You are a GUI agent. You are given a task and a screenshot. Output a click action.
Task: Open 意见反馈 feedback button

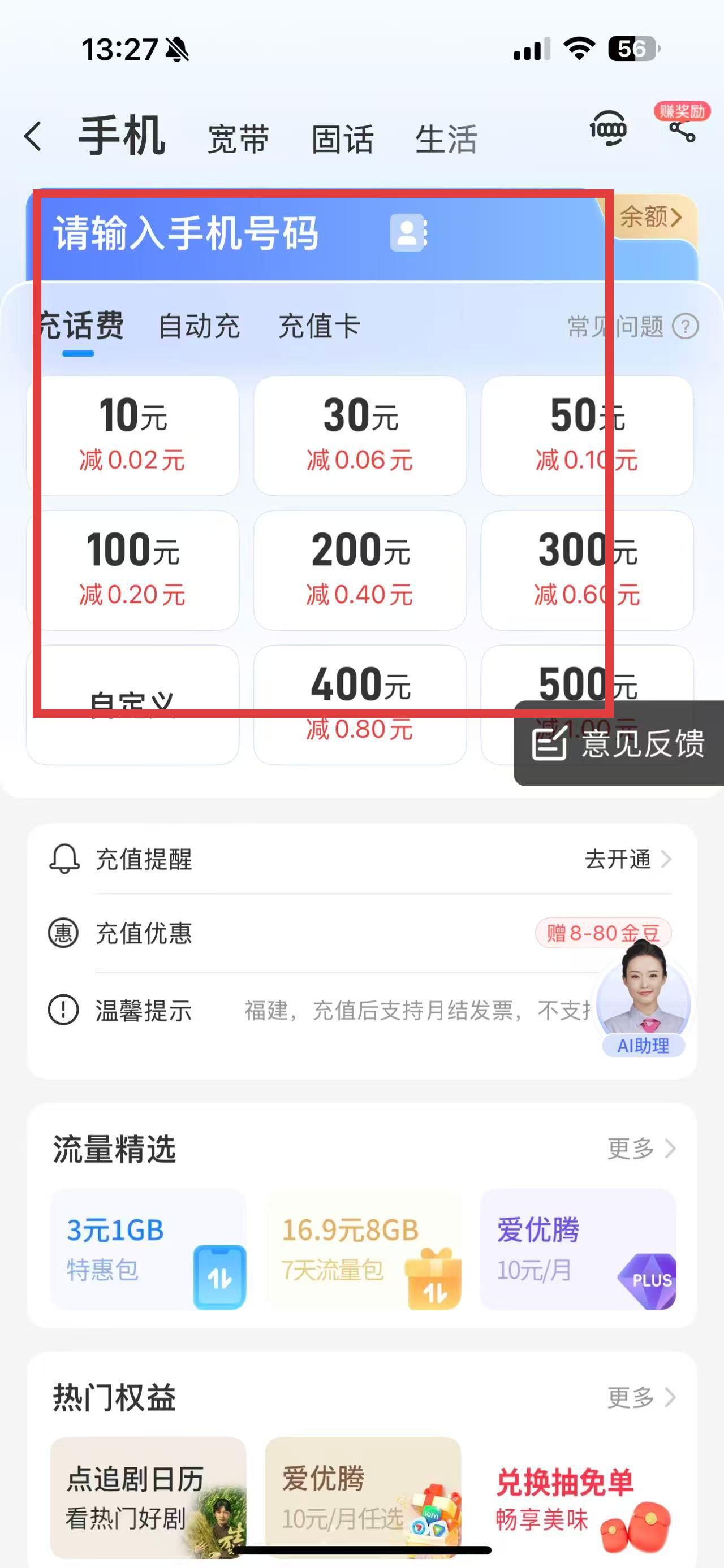[619, 743]
